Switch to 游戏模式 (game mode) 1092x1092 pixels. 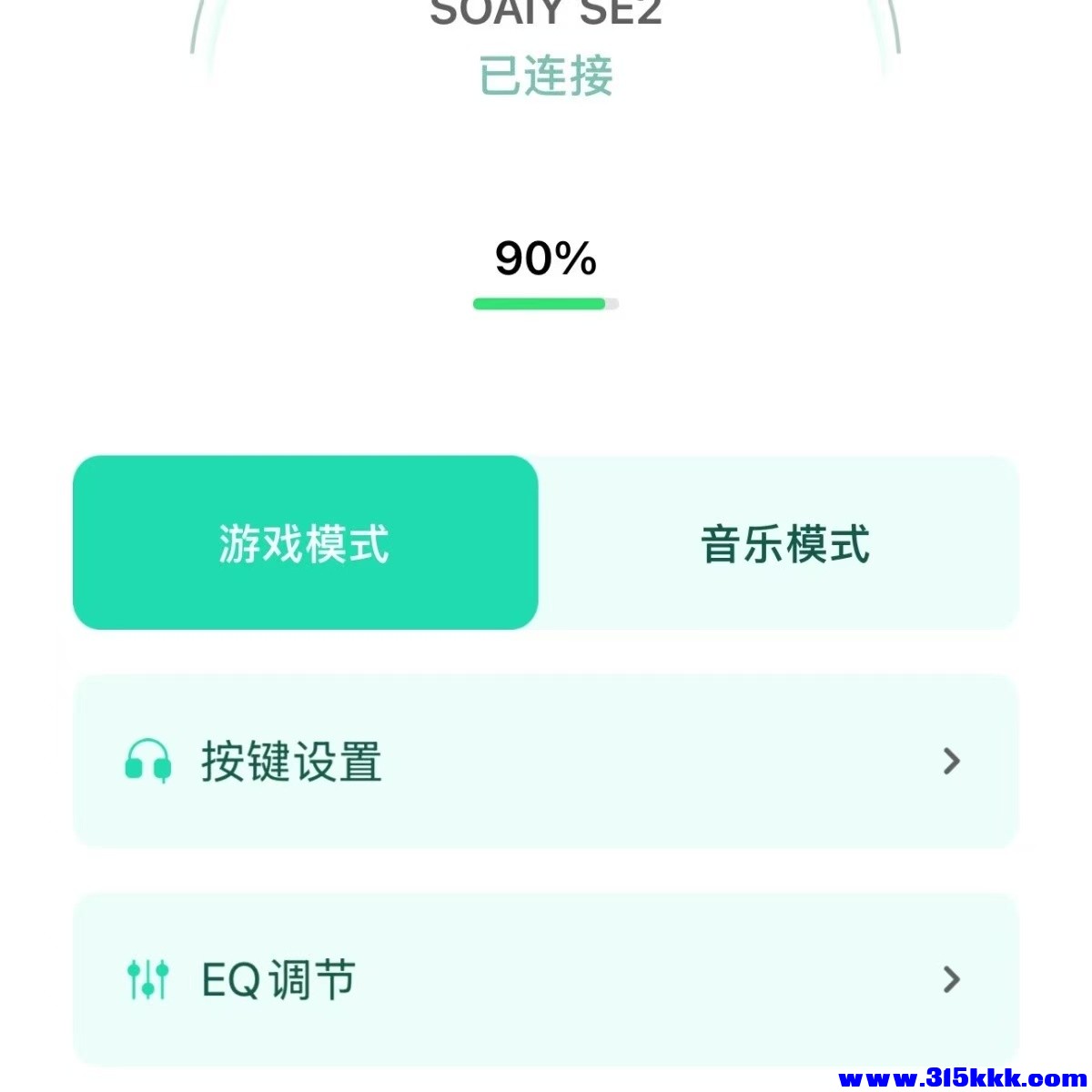click(305, 543)
